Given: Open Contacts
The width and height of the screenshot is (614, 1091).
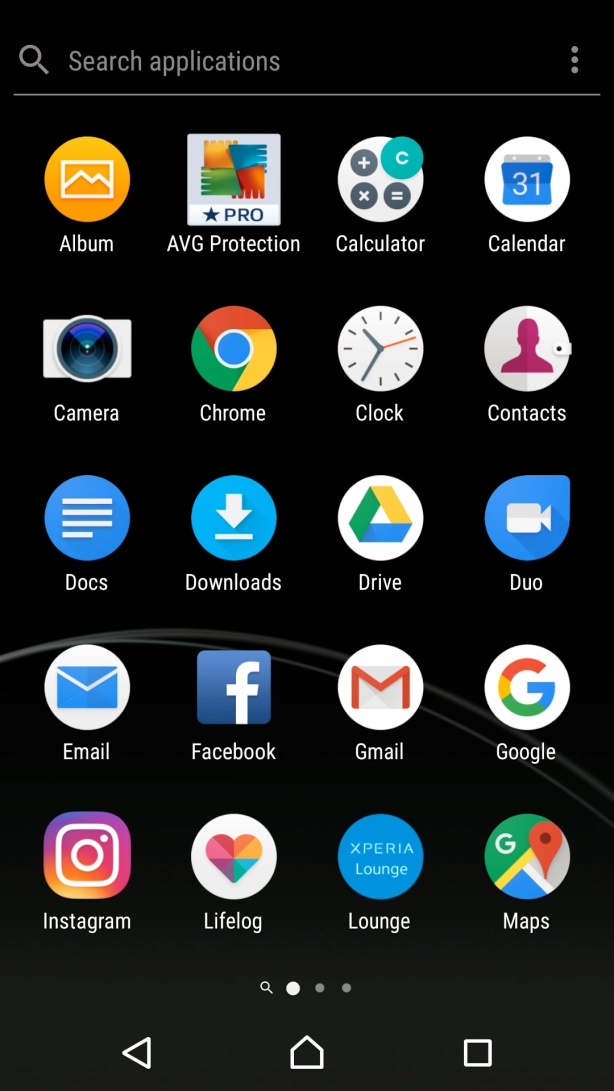Looking at the screenshot, I should click(527, 349).
